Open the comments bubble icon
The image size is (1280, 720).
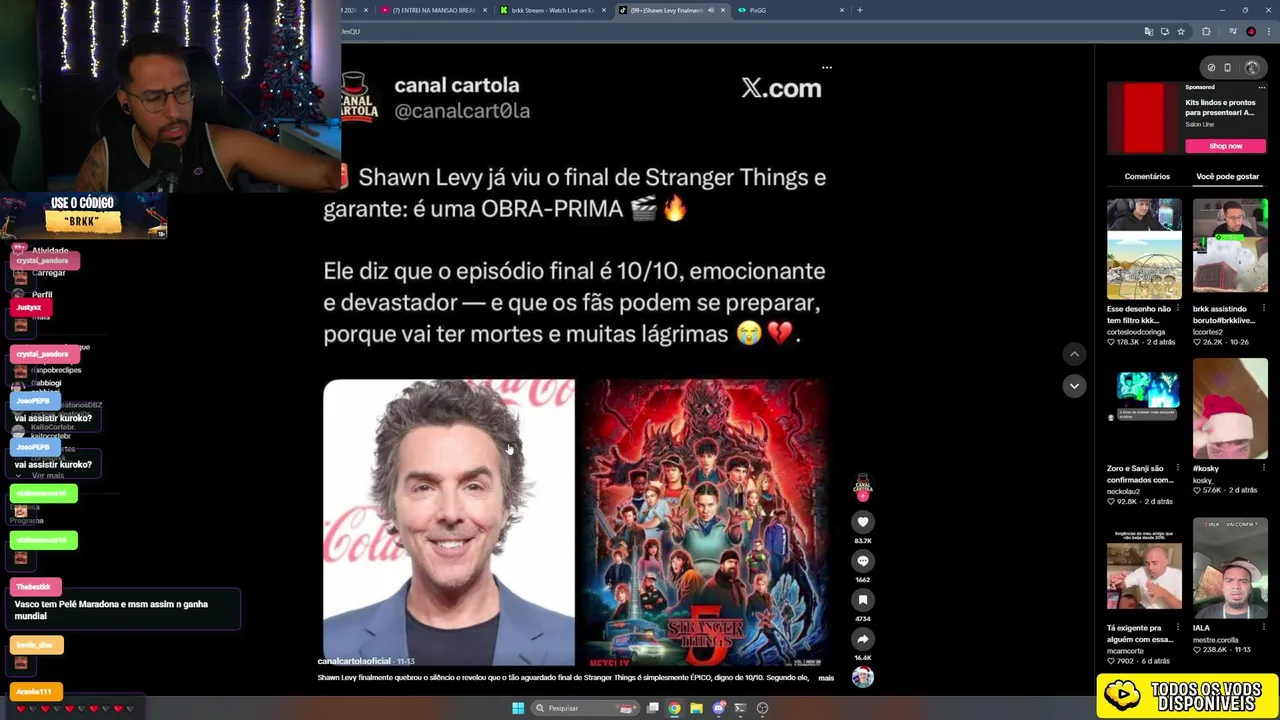point(862,561)
